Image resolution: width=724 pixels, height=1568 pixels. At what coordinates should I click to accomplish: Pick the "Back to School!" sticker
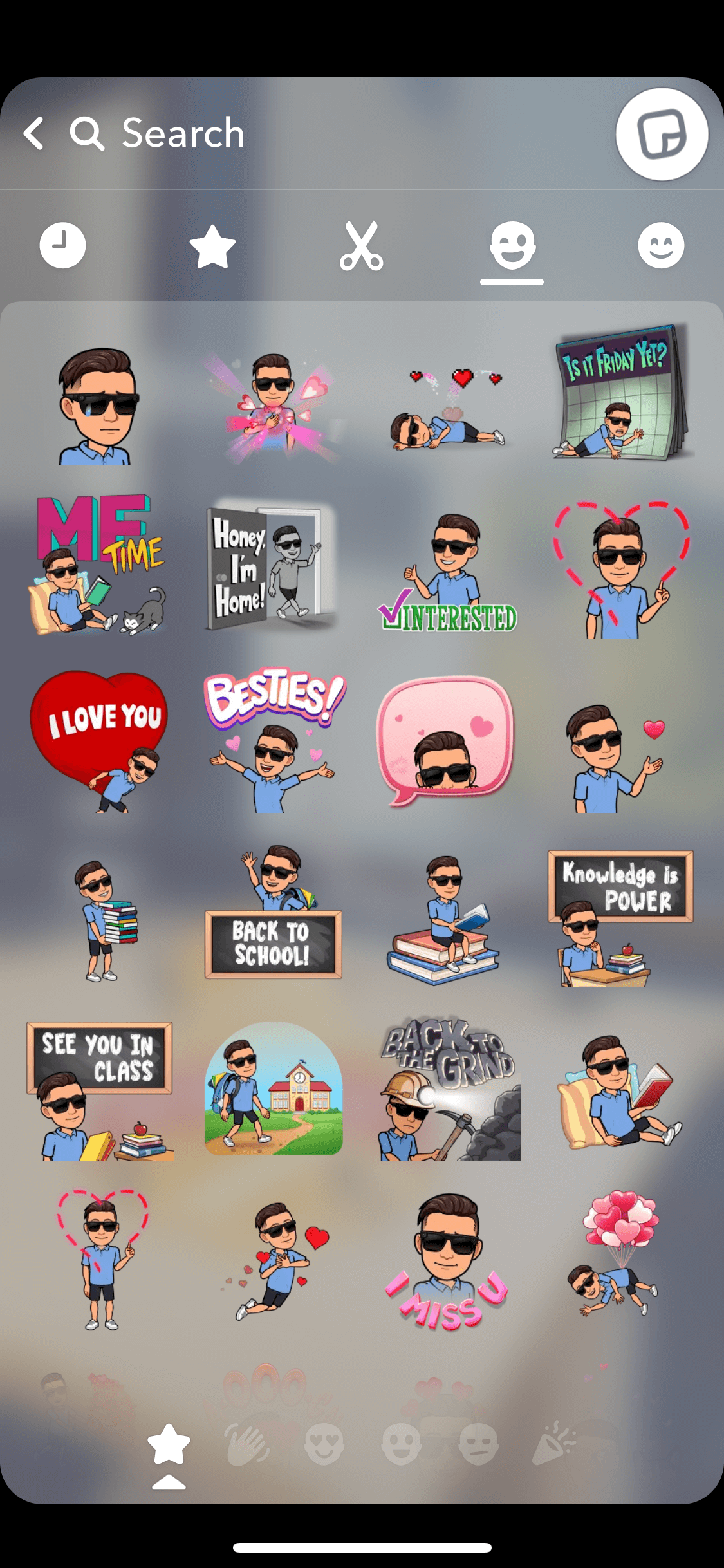point(274,913)
